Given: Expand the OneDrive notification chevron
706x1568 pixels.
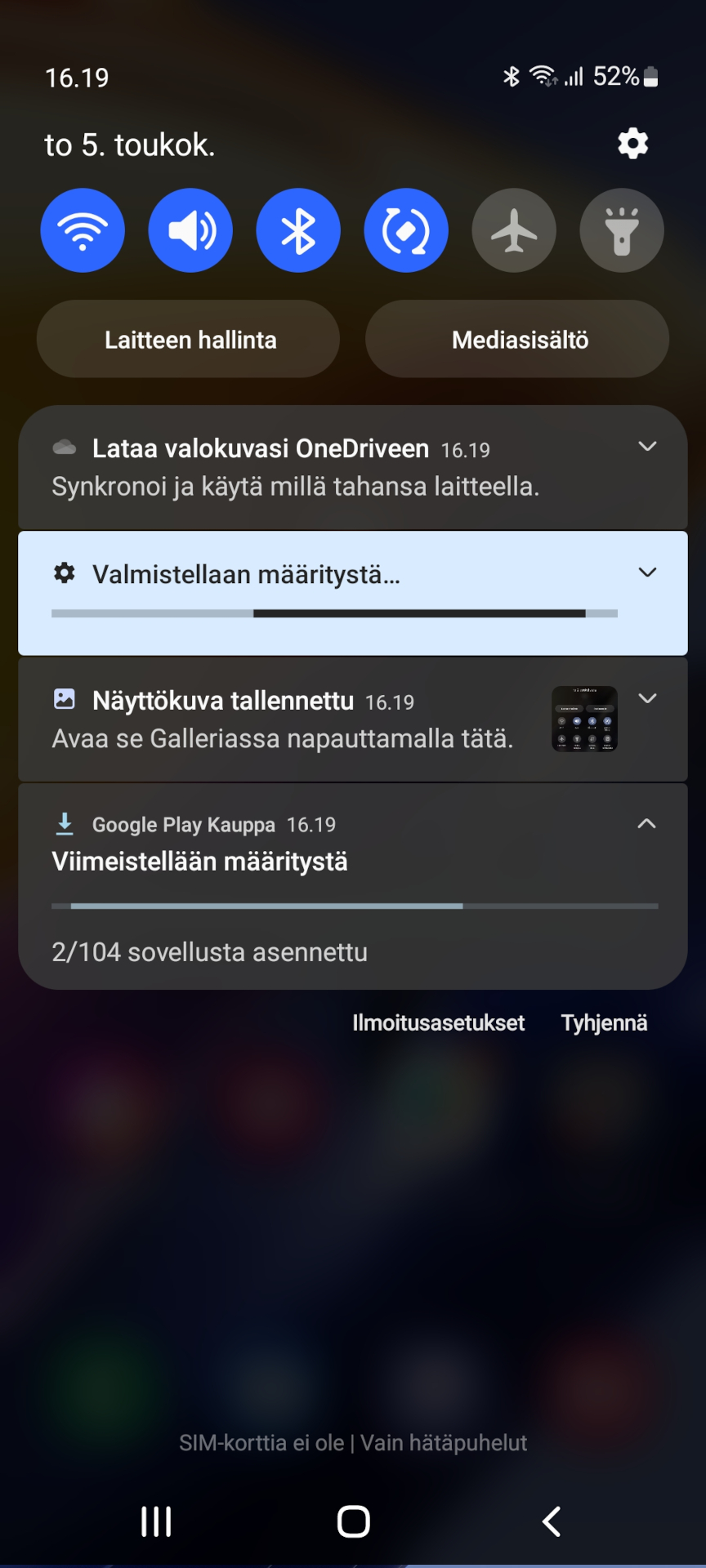Looking at the screenshot, I should (x=647, y=447).
